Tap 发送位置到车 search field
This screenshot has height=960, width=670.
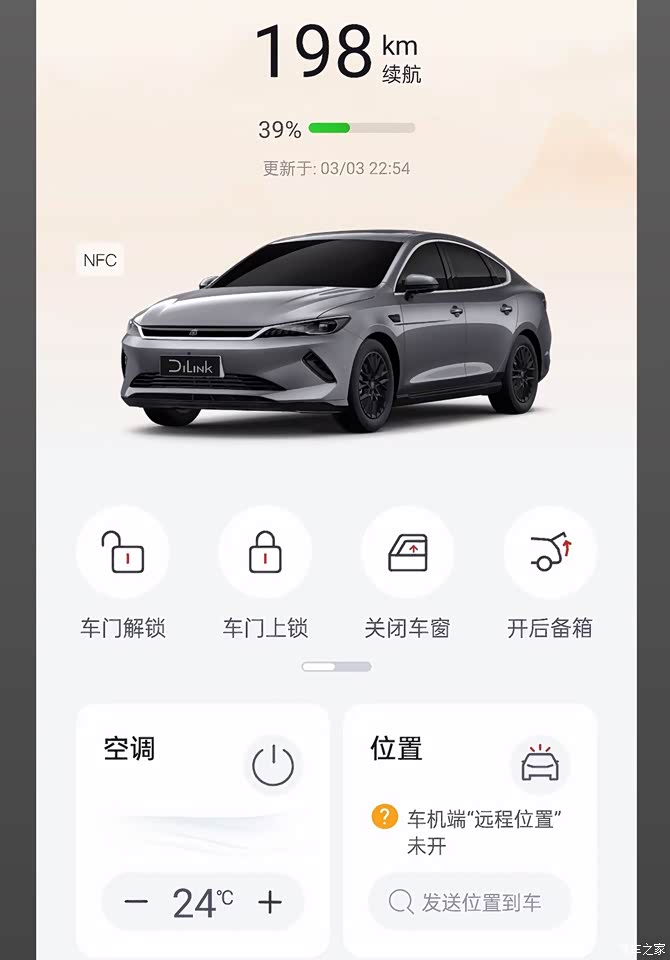click(470, 902)
